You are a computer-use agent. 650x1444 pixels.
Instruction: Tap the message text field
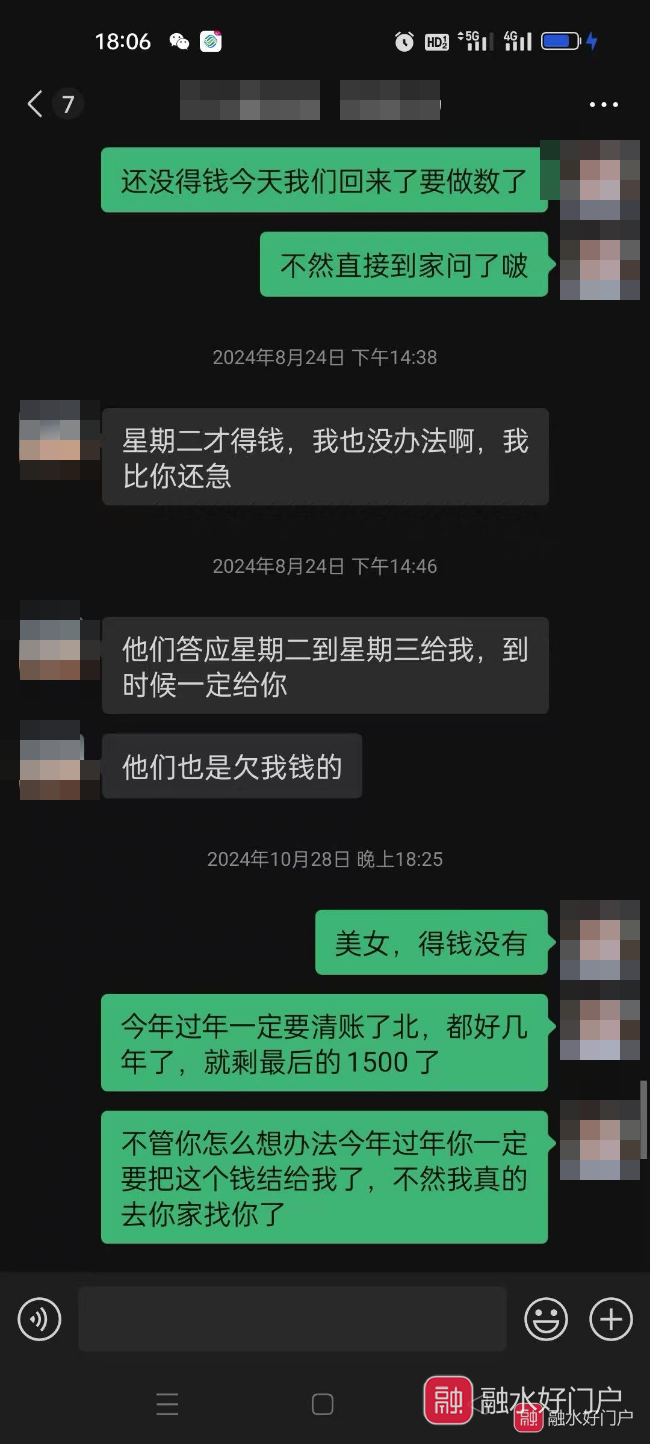tap(292, 1320)
